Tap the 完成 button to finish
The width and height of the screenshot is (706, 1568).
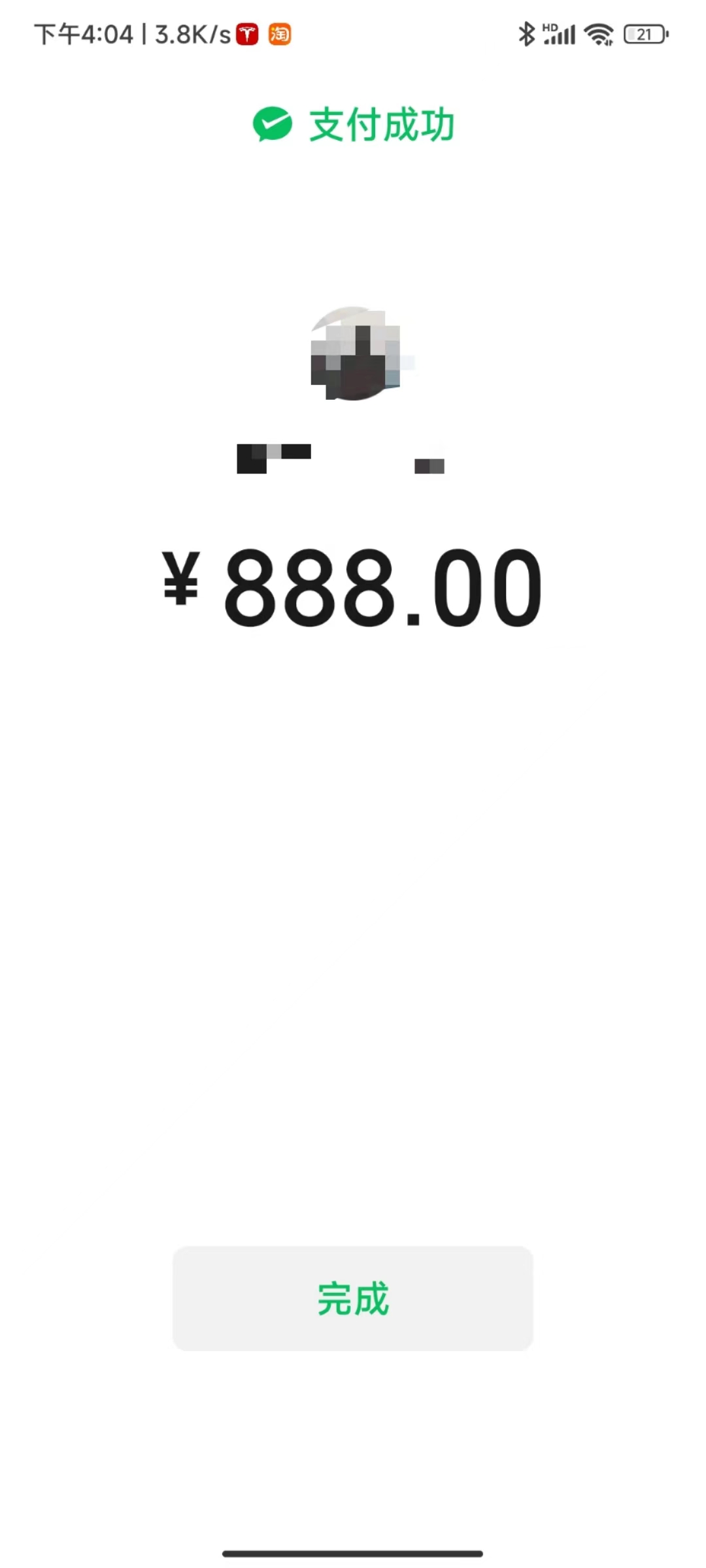pos(353,1298)
